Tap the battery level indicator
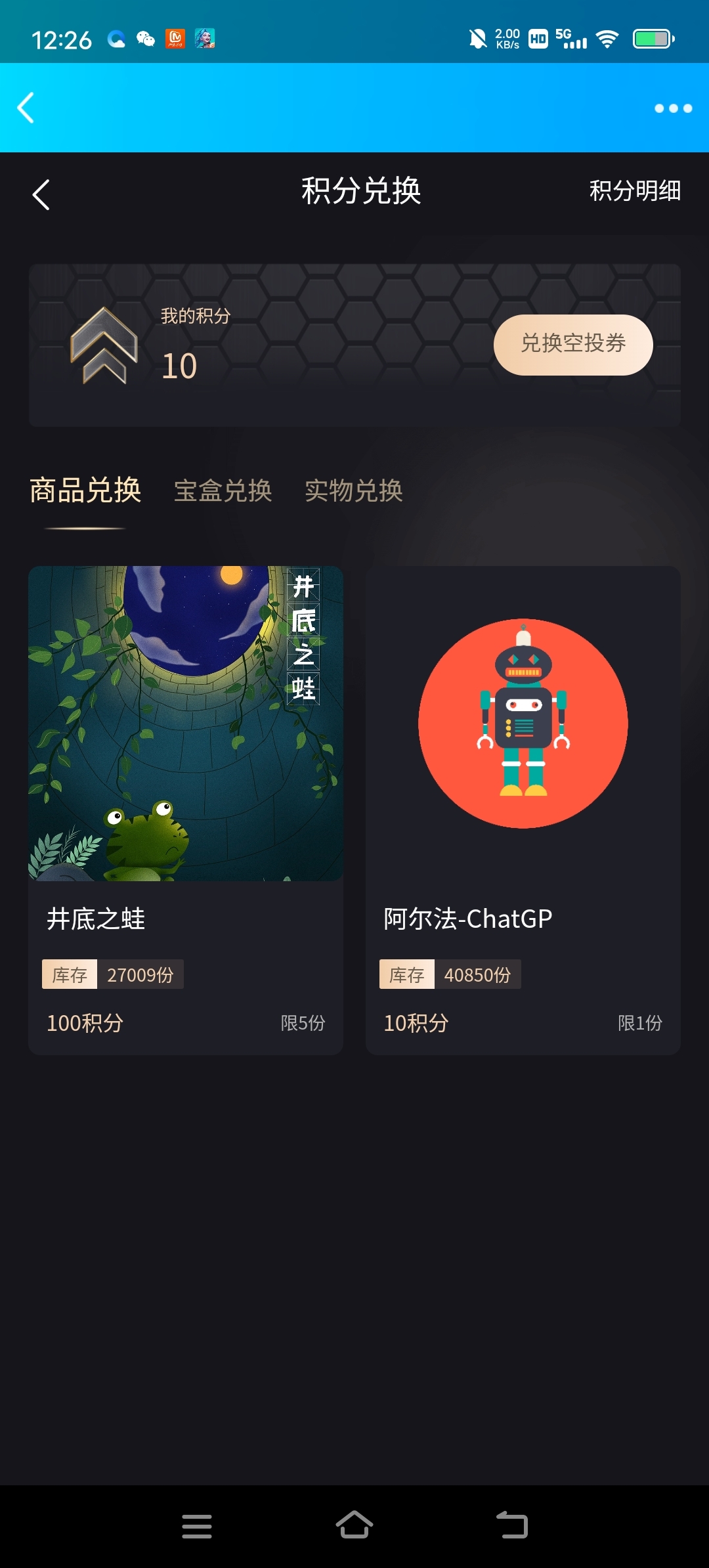 (653, 38)
